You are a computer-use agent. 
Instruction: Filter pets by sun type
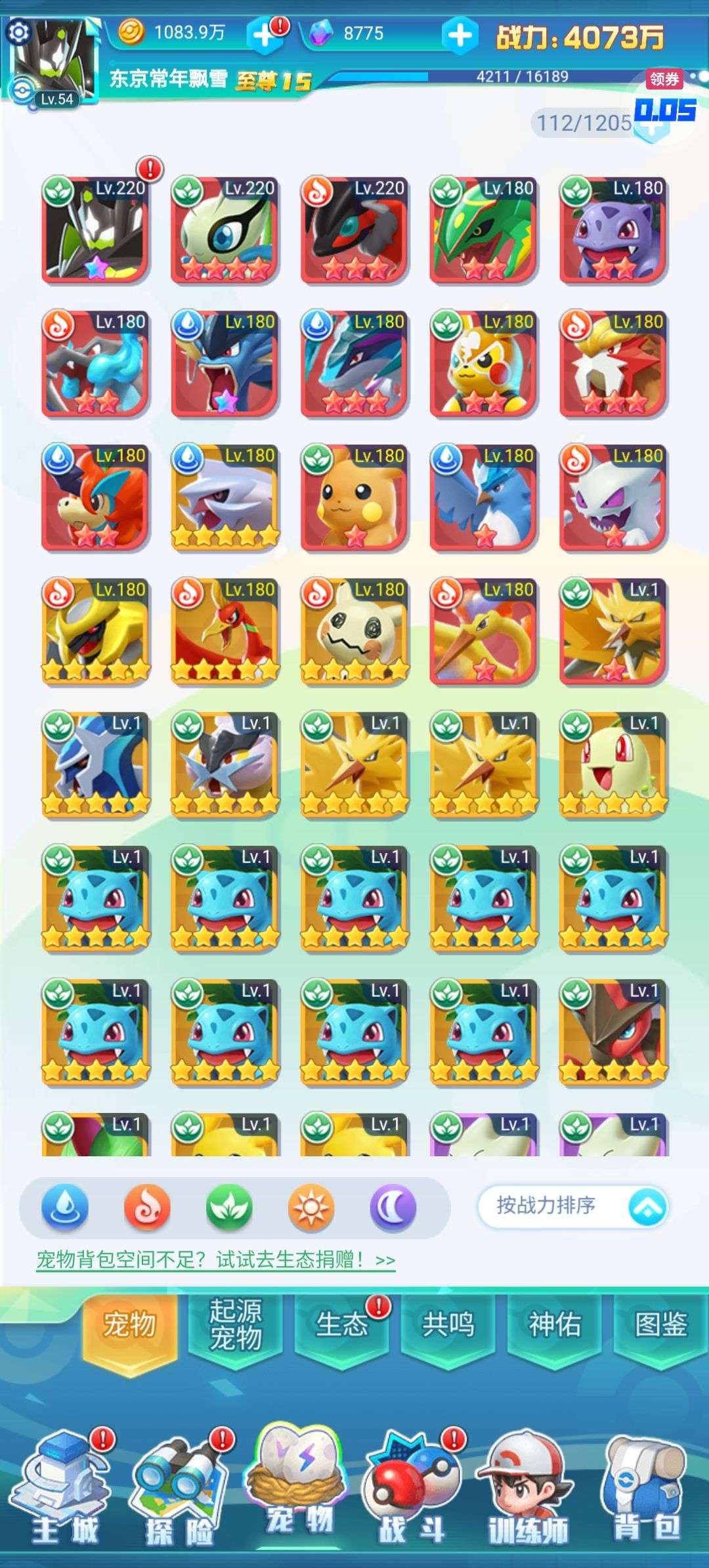coord(311,1208)
